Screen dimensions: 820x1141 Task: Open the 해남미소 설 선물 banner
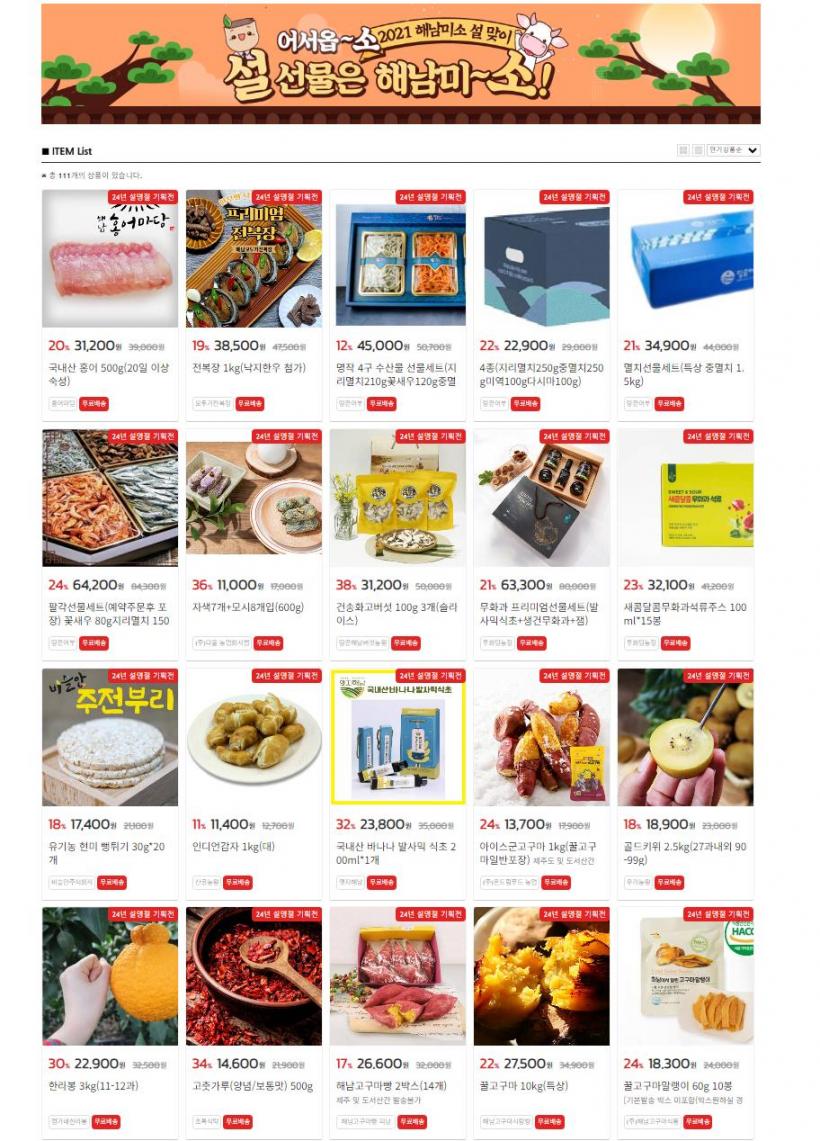pos(400,63)
